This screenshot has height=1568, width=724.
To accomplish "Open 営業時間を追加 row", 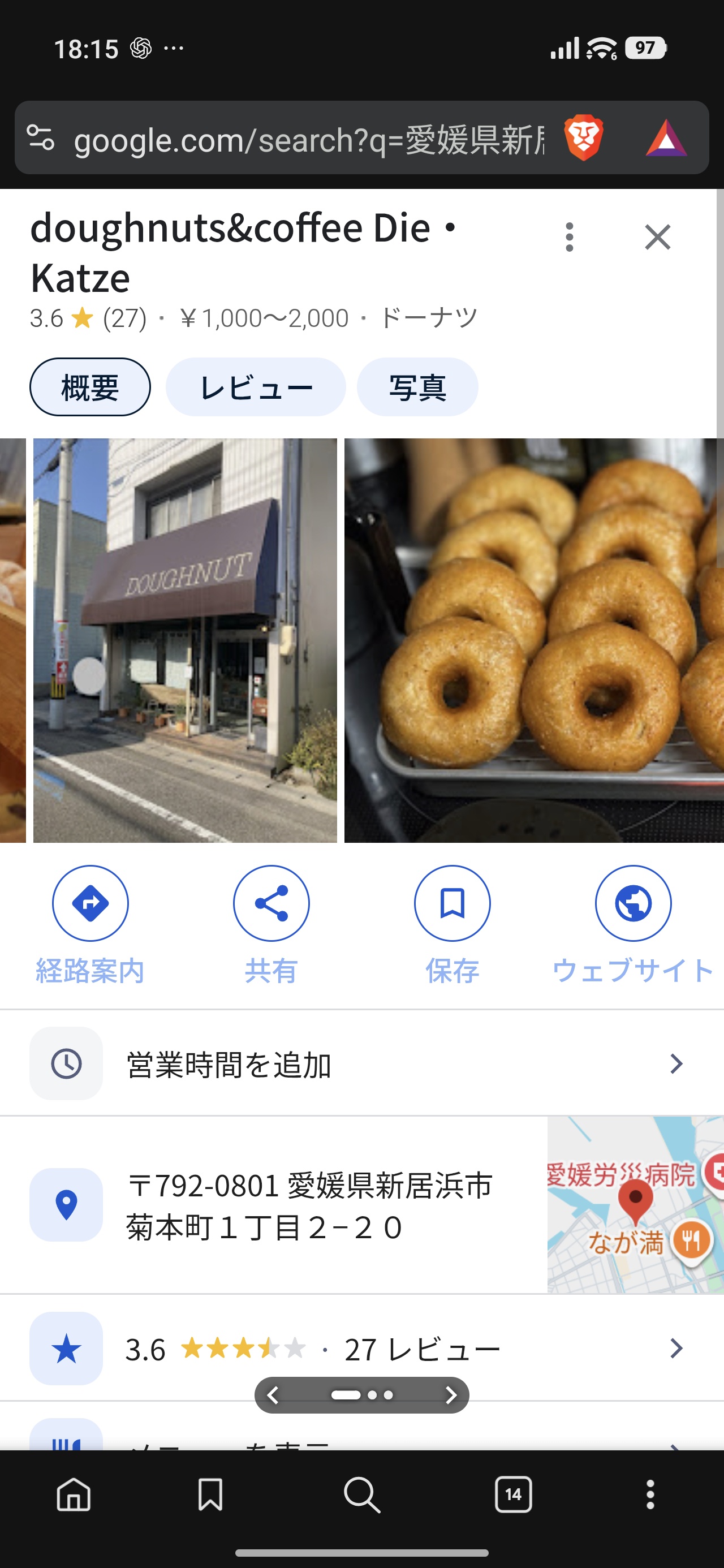I will click(x=361, y=1064).
